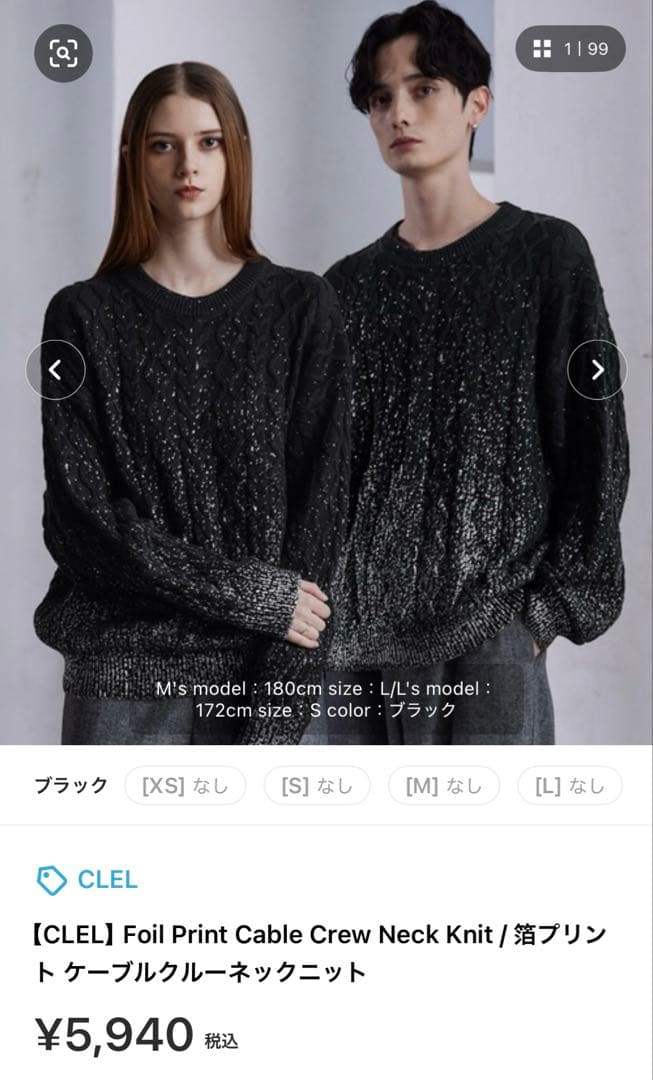Select the M size chip
The height and width of the screenshot is (1080, 653).
[443, 786]
